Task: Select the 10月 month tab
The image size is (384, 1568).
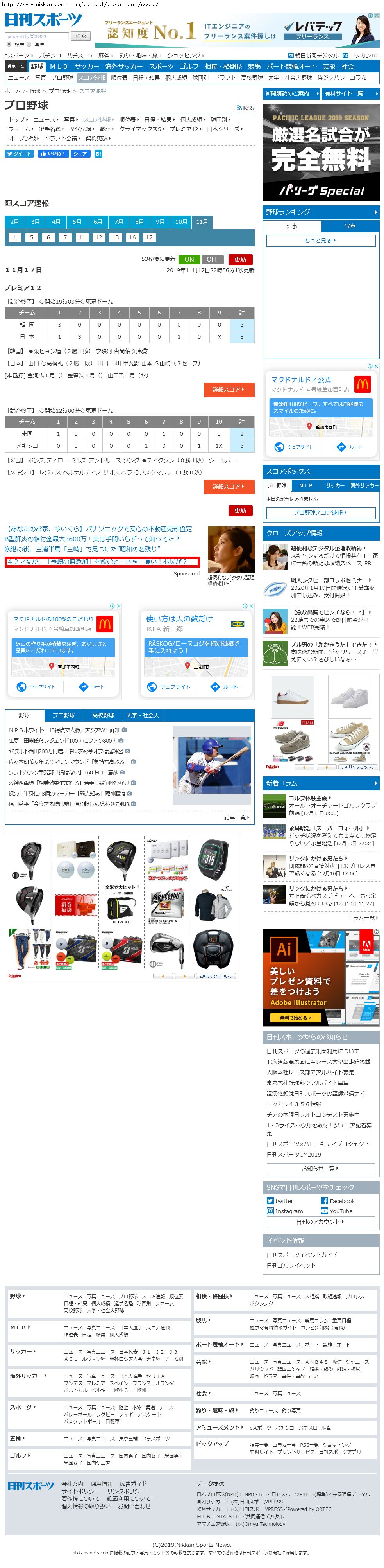Action: coord(181,221)
